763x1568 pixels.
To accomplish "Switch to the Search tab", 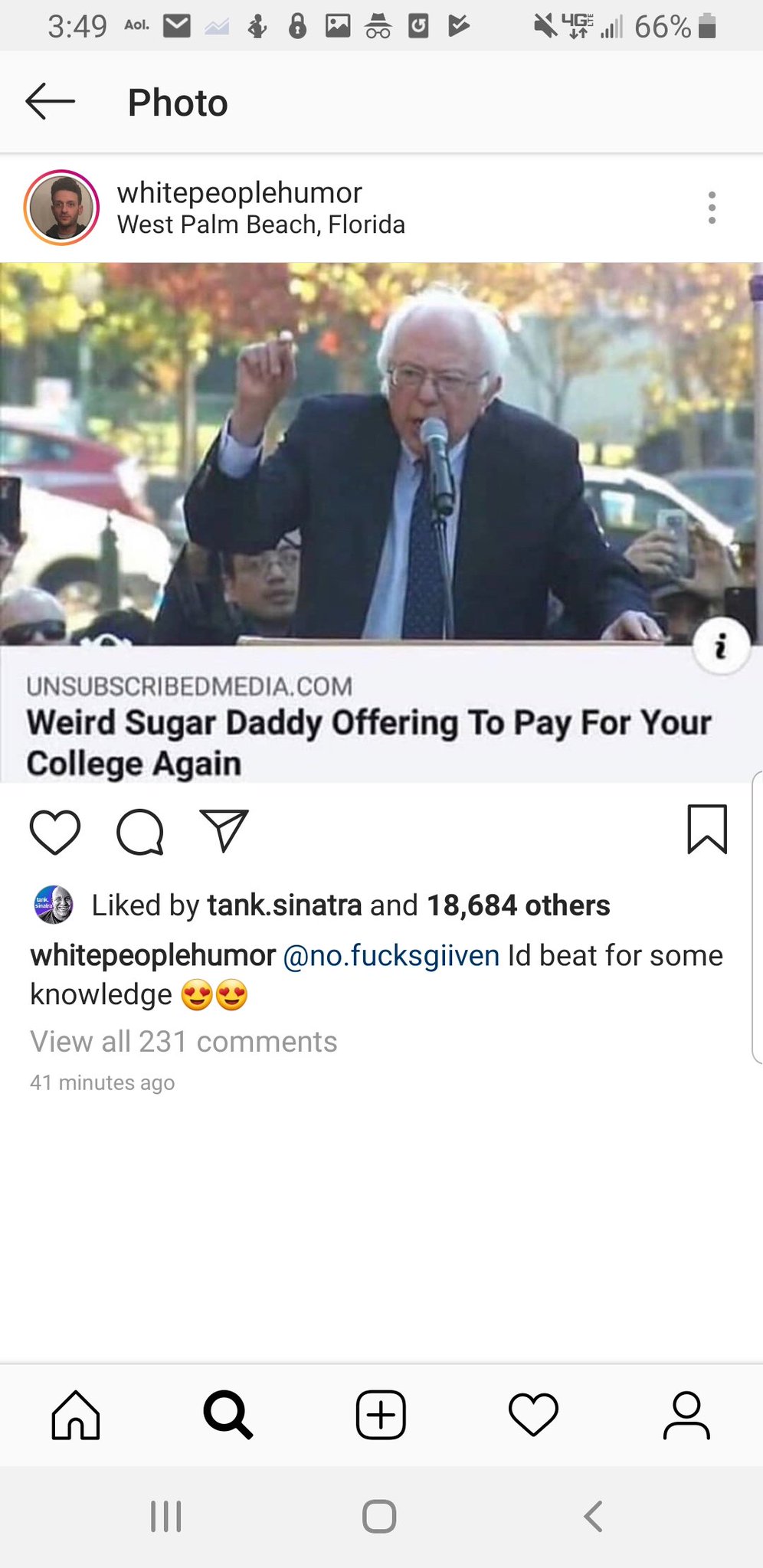I will [x=228, y=1415].
